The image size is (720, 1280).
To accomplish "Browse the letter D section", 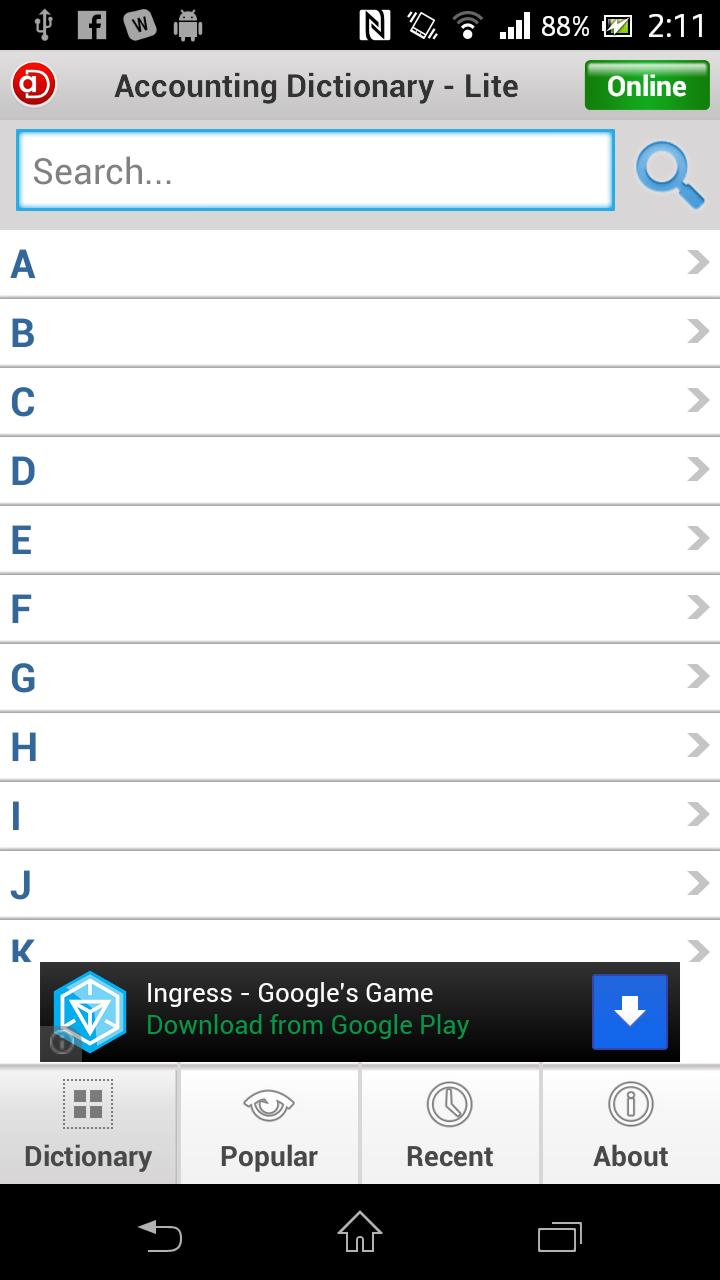I will click(360, 470).
